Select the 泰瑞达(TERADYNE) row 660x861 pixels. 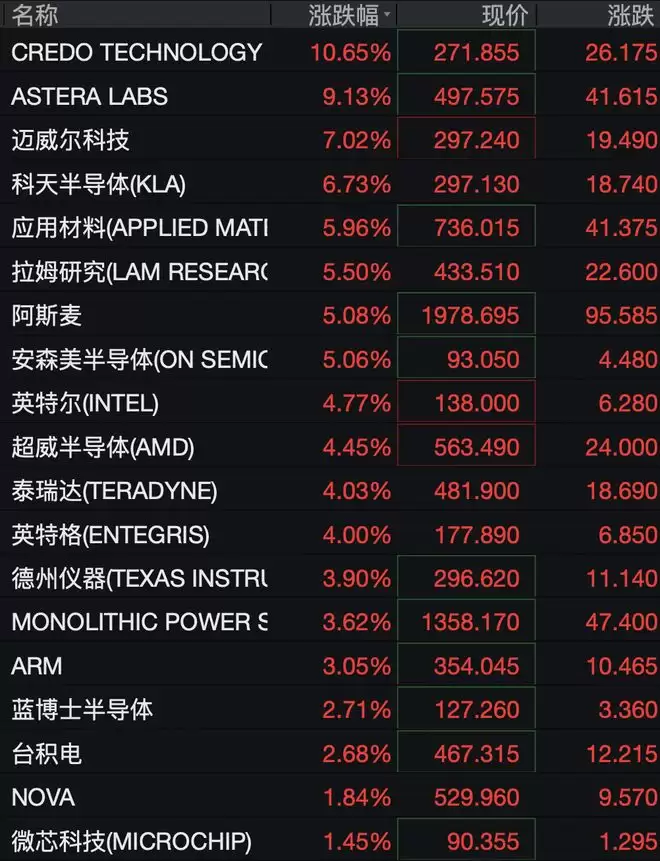330,490
